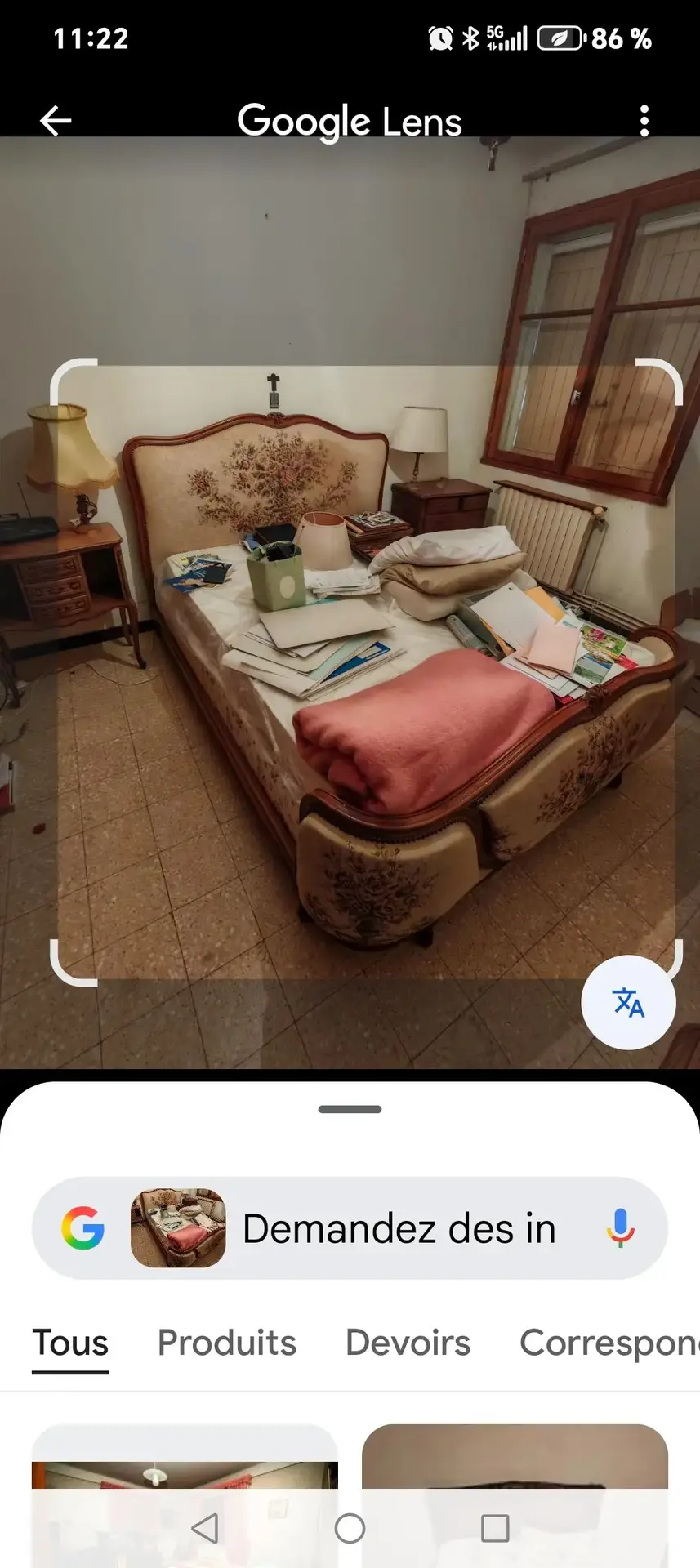Tap the translate floating button

pos(627,1002)
